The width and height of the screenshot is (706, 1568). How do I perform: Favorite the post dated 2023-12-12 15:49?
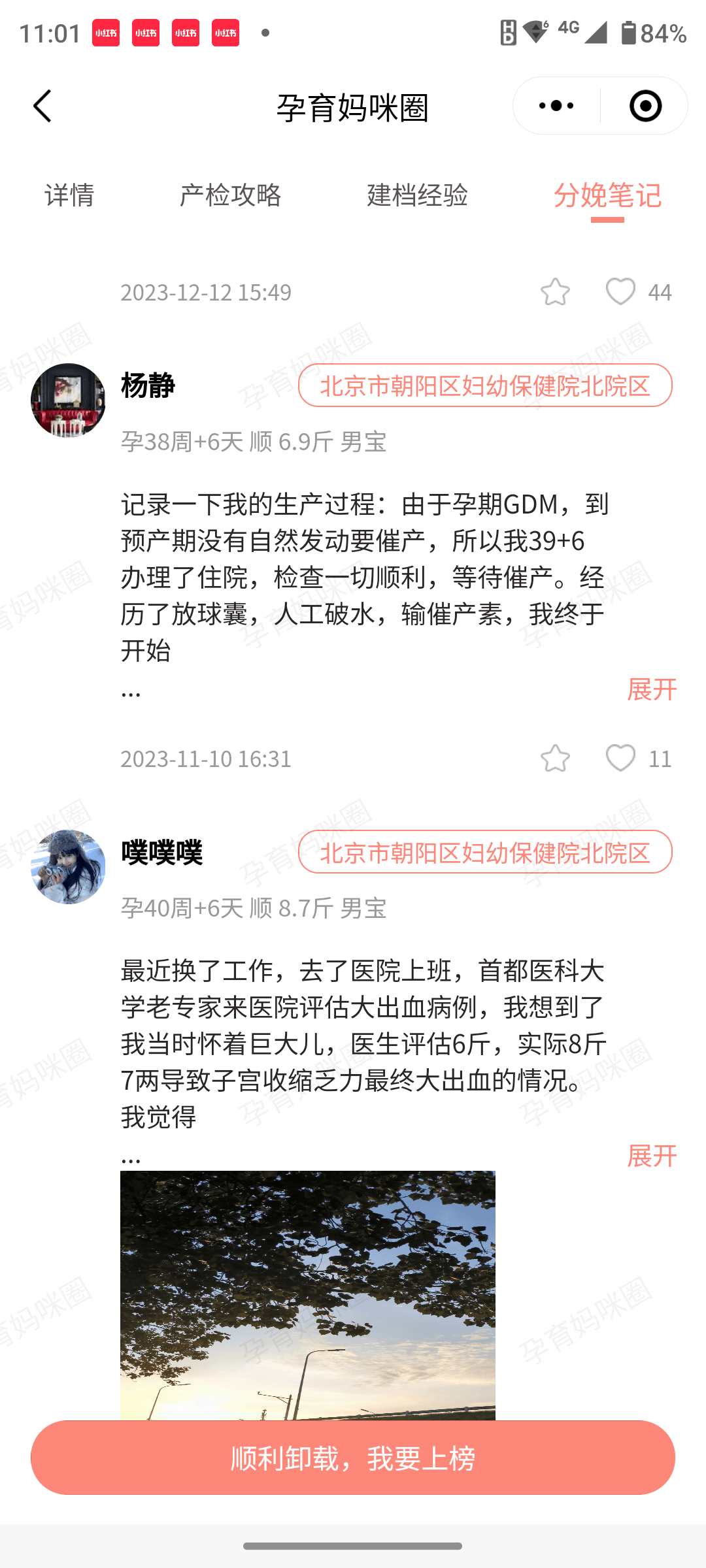coord(555,292)
